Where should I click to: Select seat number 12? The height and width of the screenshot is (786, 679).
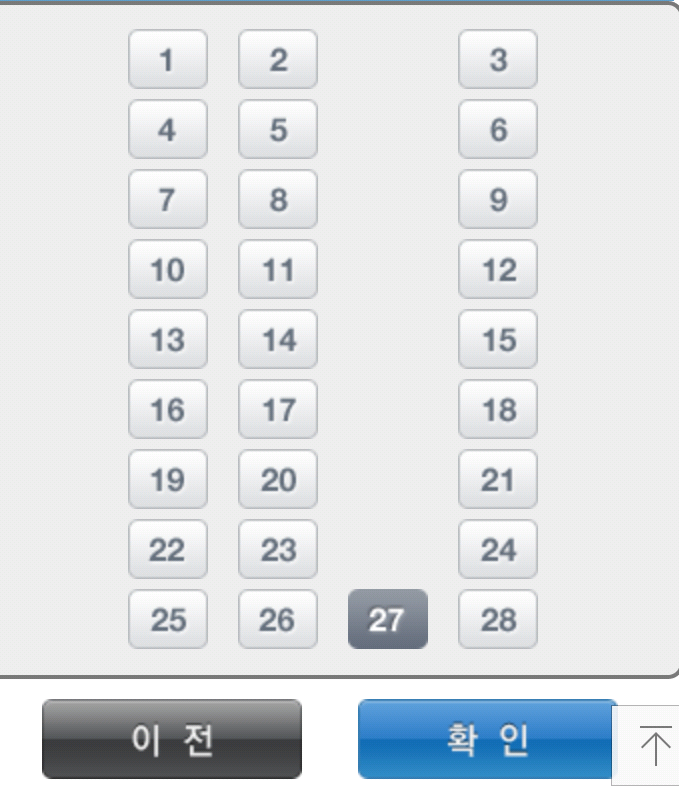click(x=497, y=270)
